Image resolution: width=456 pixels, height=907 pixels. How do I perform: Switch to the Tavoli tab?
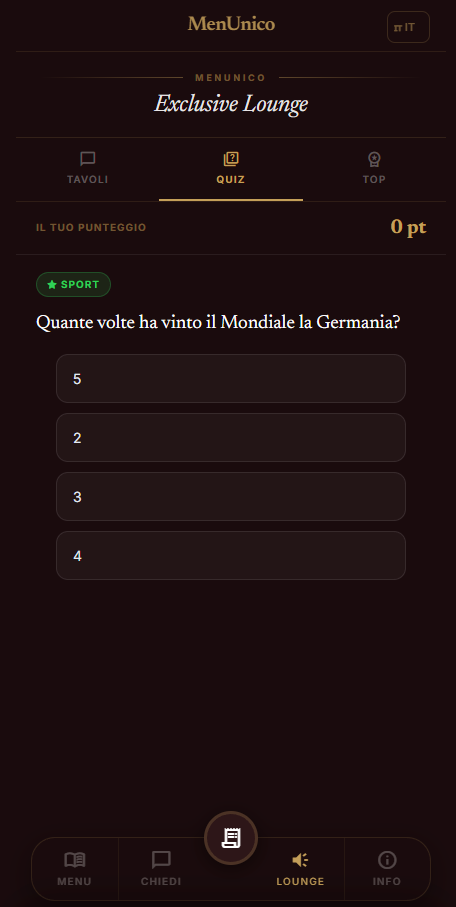pyautogui.click(x=87, y=169)
